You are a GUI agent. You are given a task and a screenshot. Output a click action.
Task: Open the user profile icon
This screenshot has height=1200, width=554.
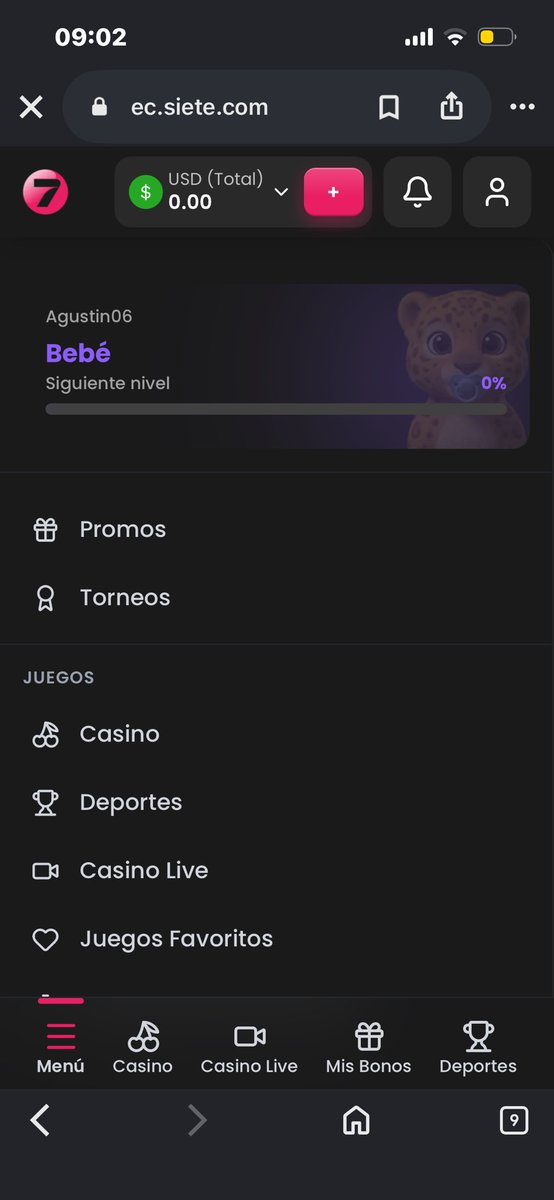[x=497, y=192]
